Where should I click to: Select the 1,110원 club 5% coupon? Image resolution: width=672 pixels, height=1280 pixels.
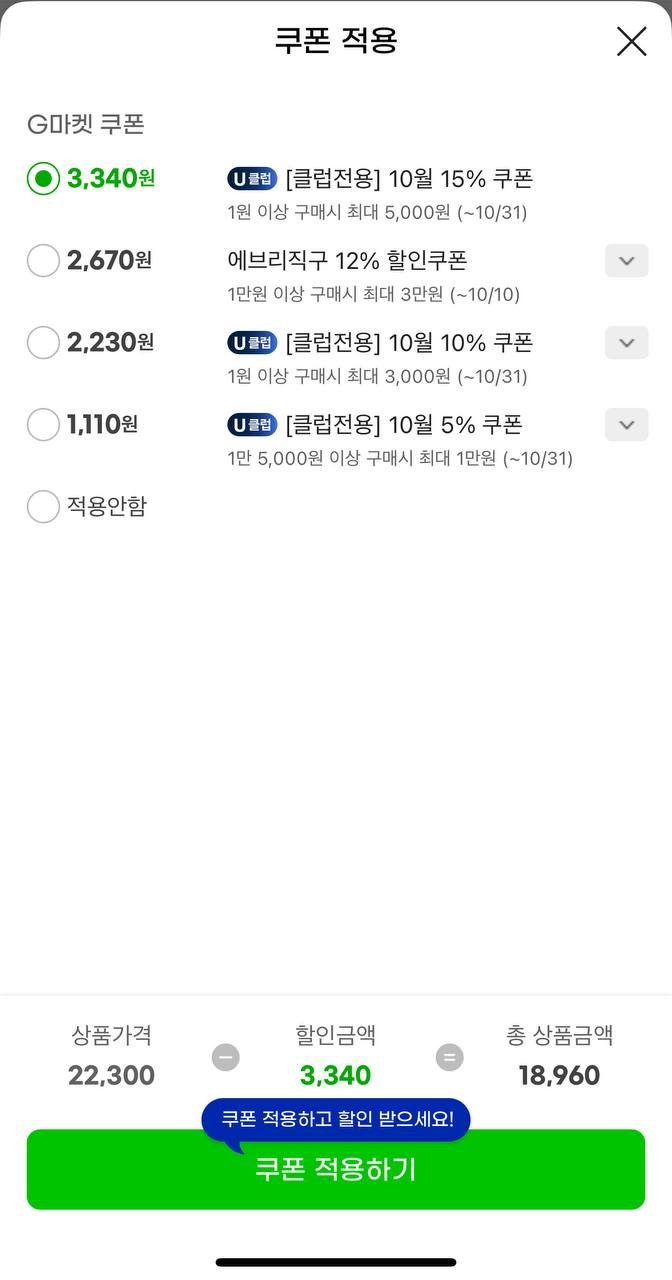43,425
